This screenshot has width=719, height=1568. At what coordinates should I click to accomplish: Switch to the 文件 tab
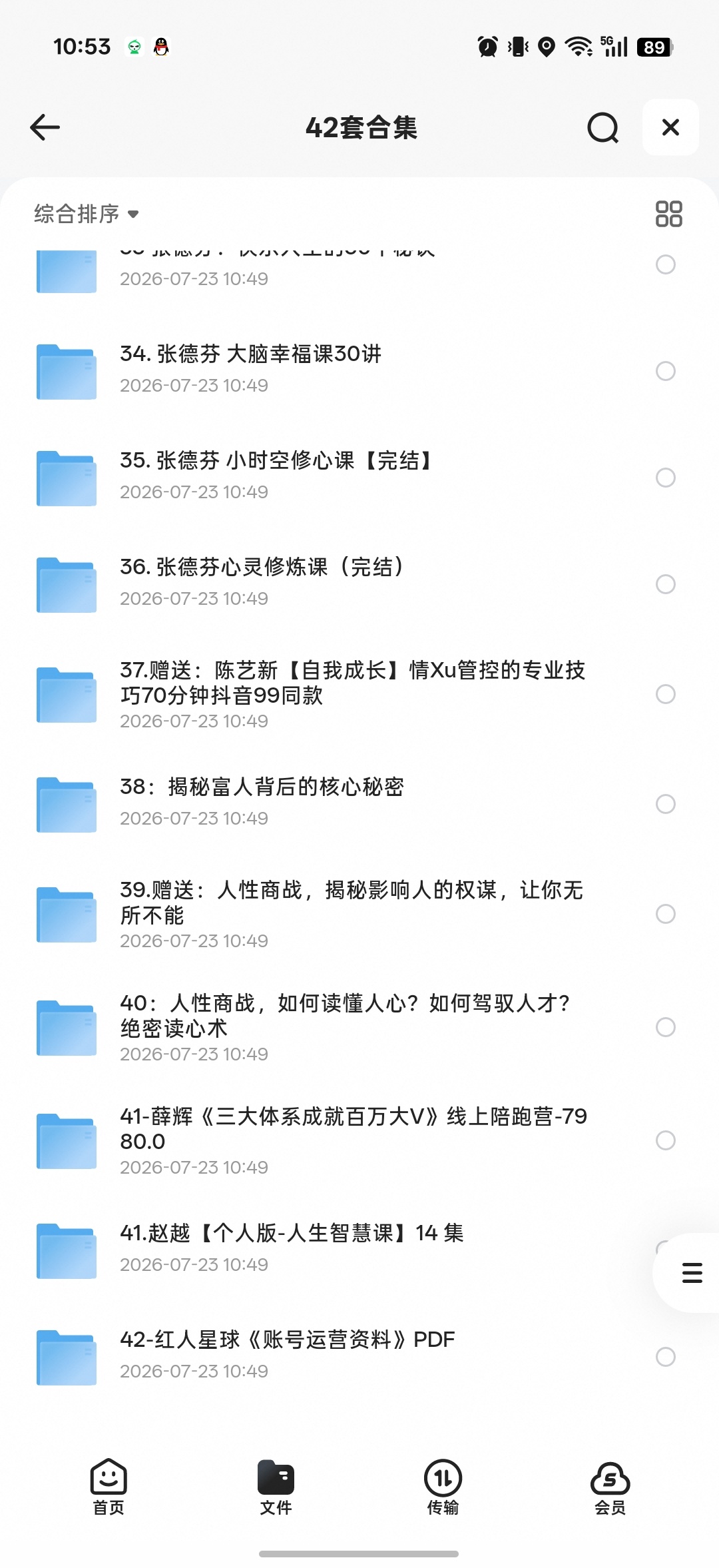click(276, 1487)
